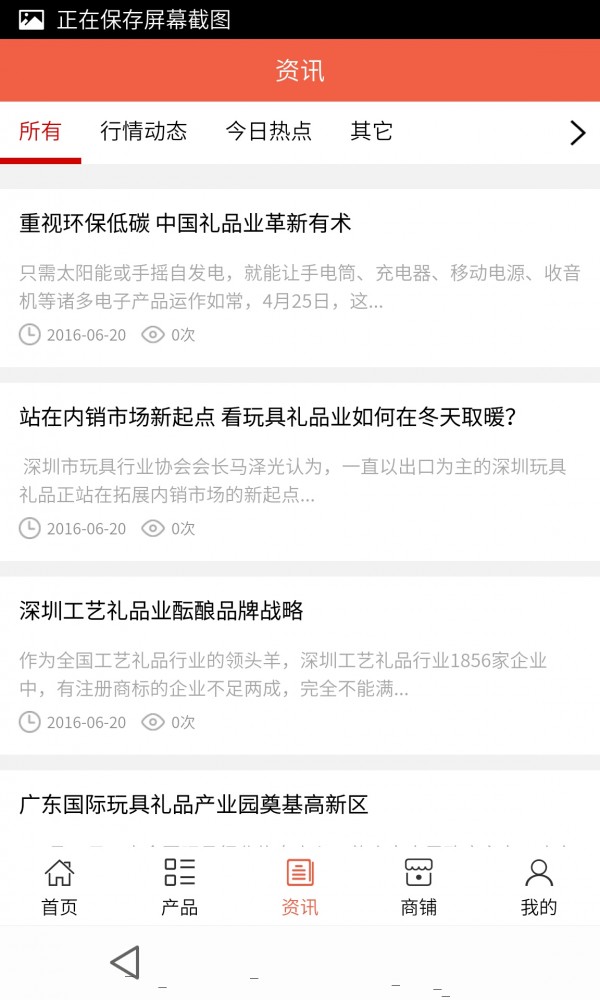Go to the 首页 home tab

click(x=59, y=886)
